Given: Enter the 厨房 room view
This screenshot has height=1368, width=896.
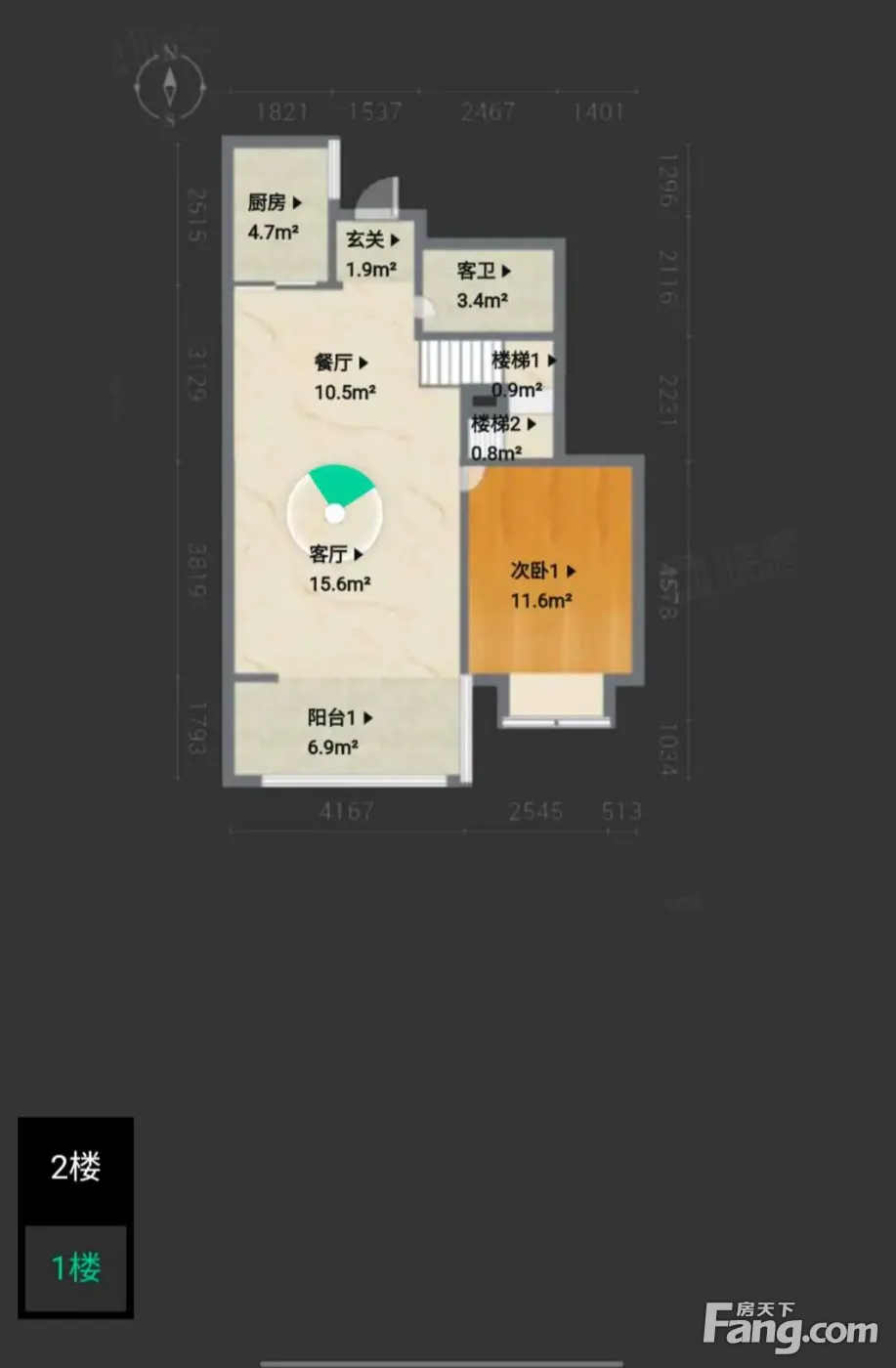Looking at the screenshot, I should 275,203.
